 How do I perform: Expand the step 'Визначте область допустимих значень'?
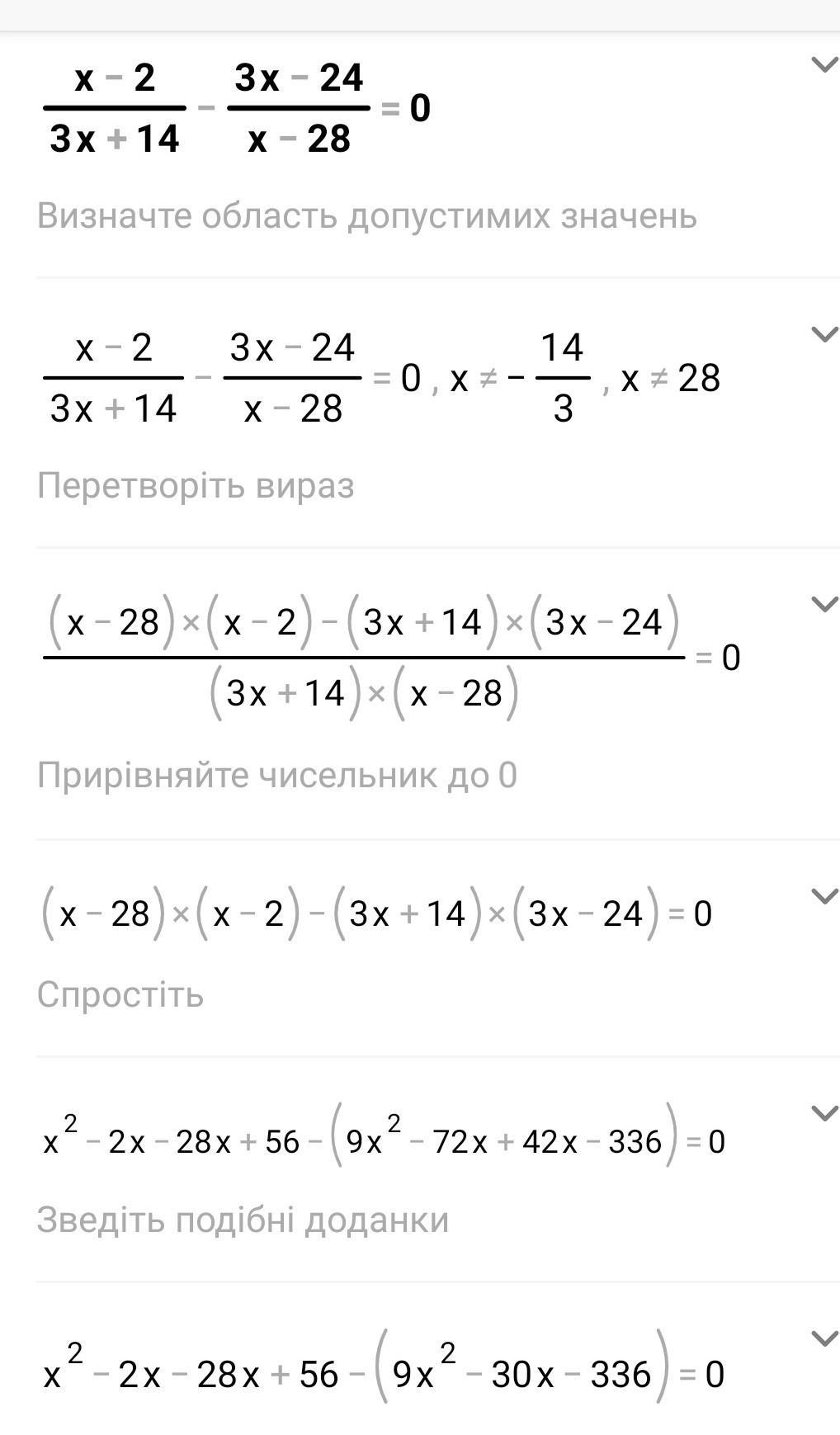823,64
